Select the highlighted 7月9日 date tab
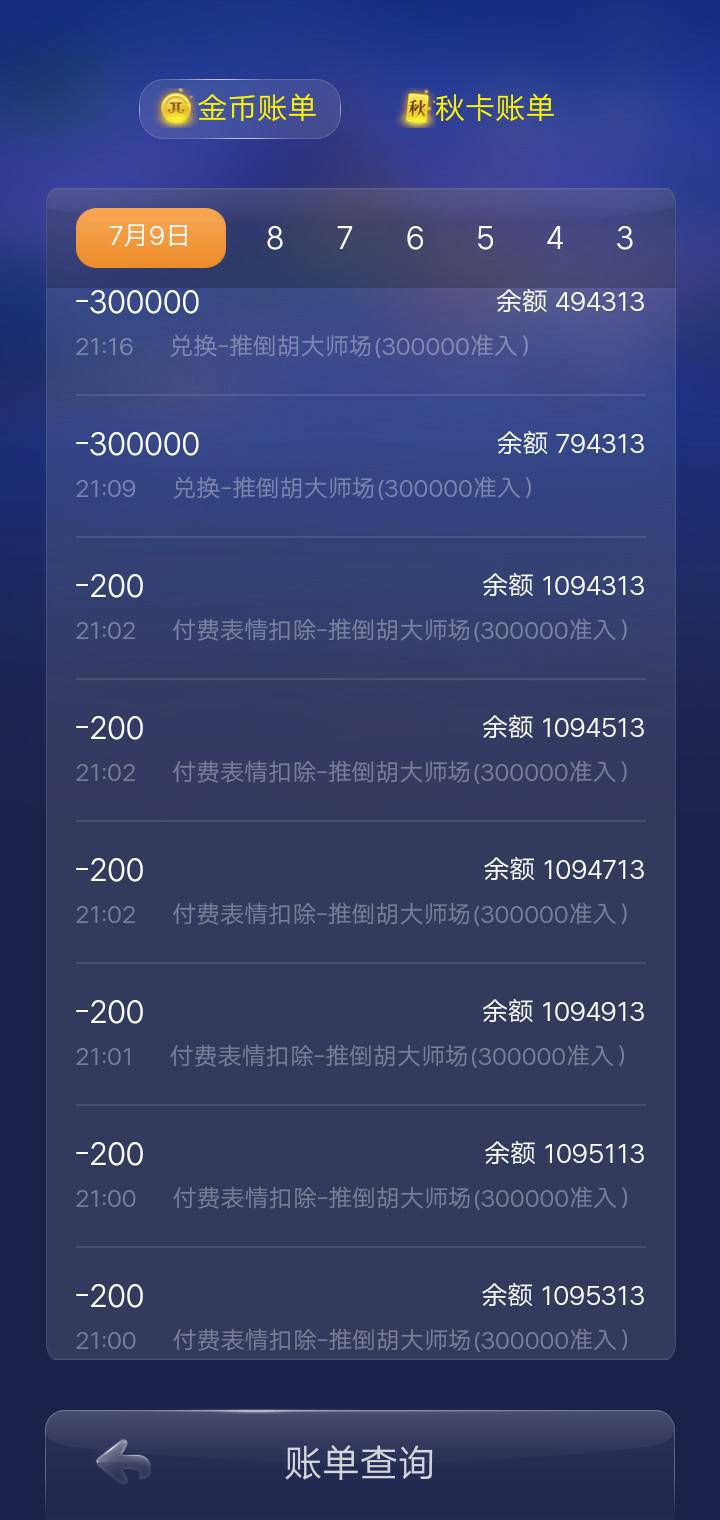Viewport: 720px width, 1520px height. pyautogui.click(x=150, y=238)
